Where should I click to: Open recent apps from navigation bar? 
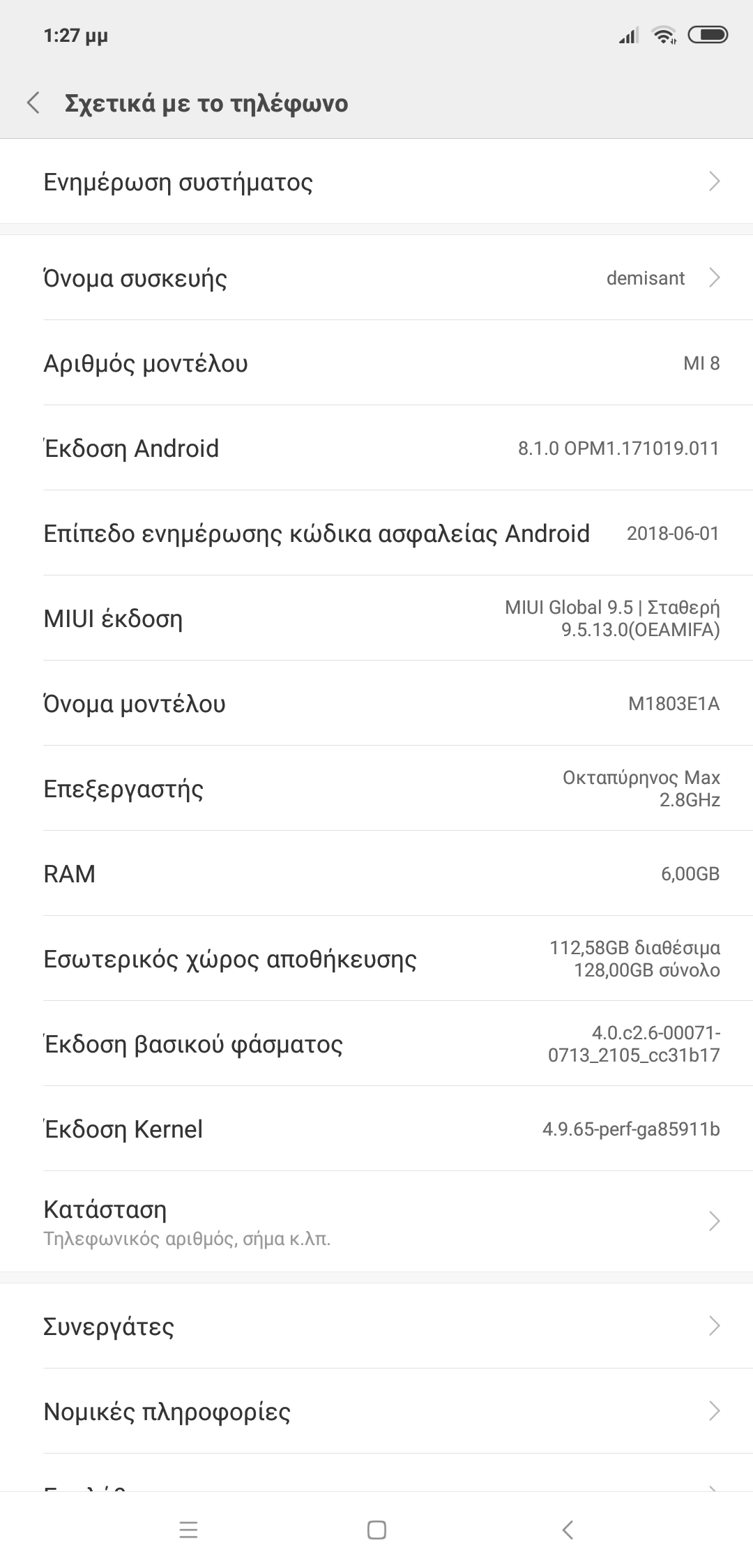[188, 1530]
